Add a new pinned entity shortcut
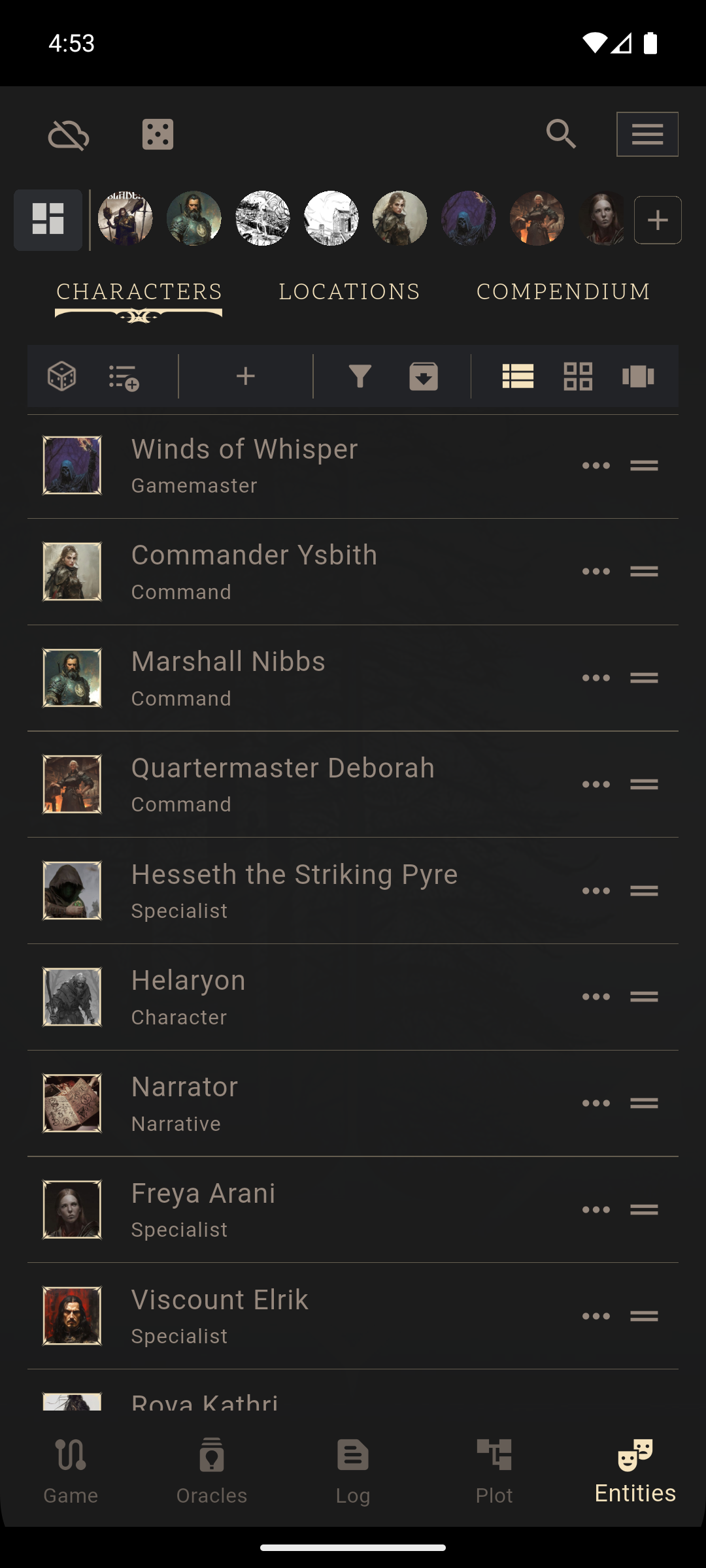The image size is (706, 1568). [x=658, y=220]
